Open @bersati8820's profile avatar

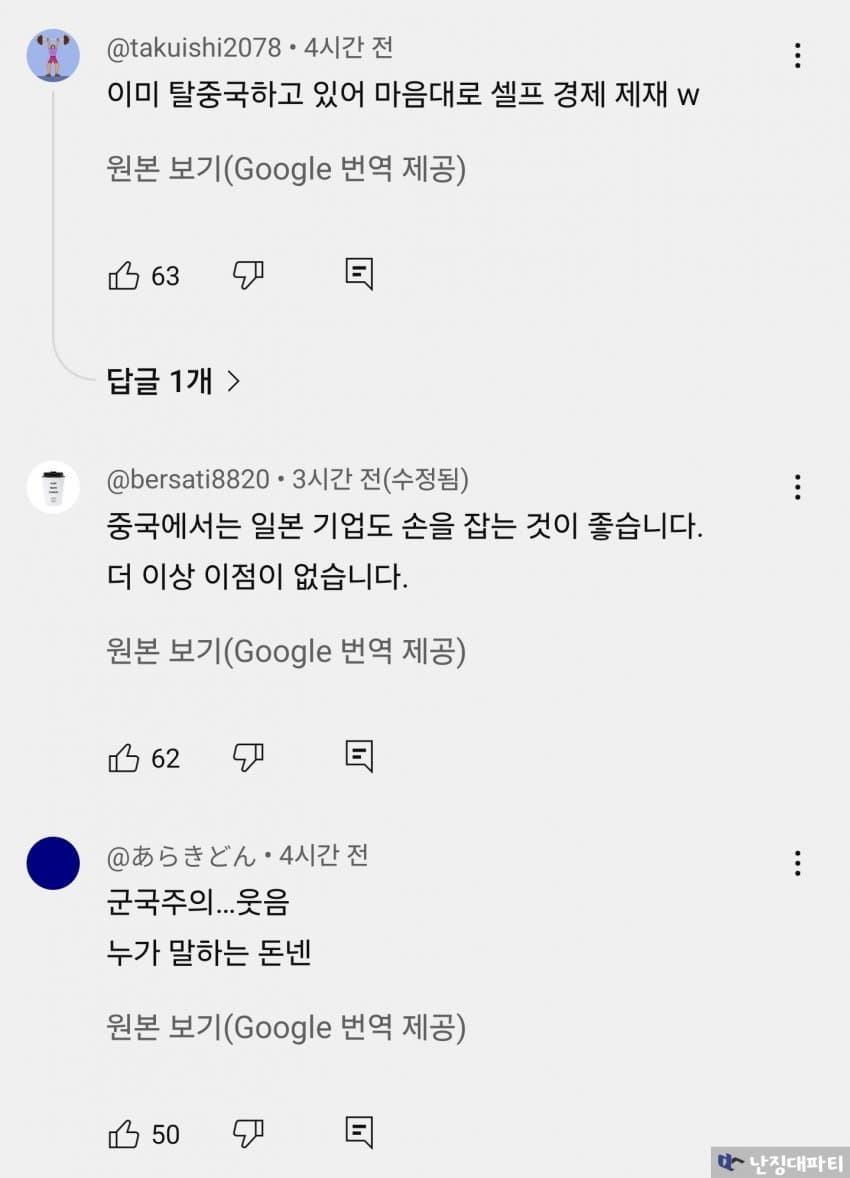pos(53,487)
